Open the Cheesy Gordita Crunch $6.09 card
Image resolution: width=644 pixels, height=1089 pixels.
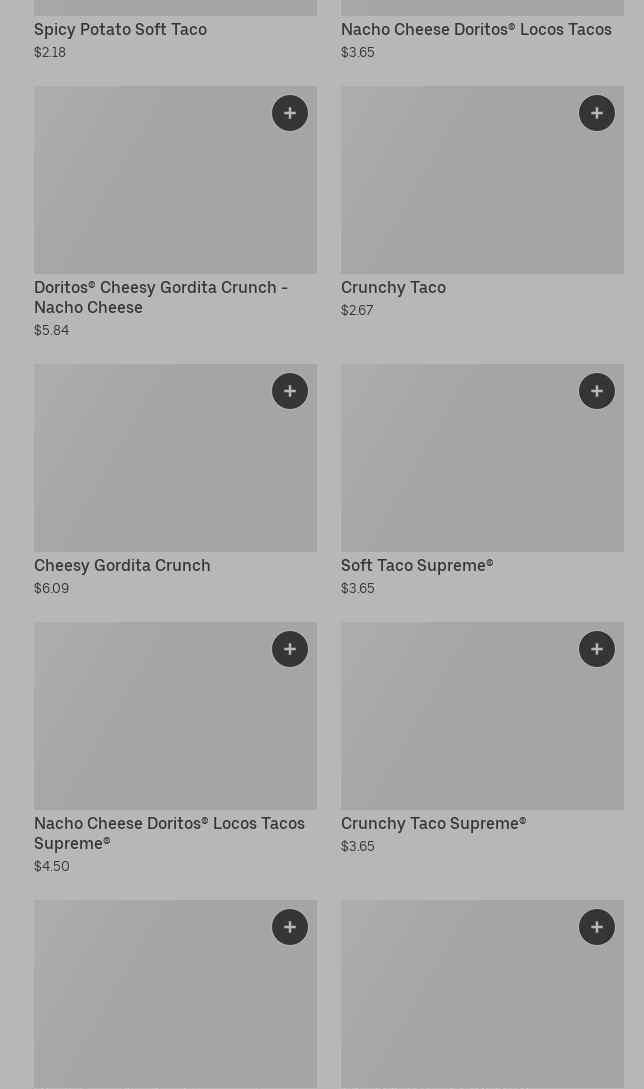pyautogui.click(x=175, y=481)
